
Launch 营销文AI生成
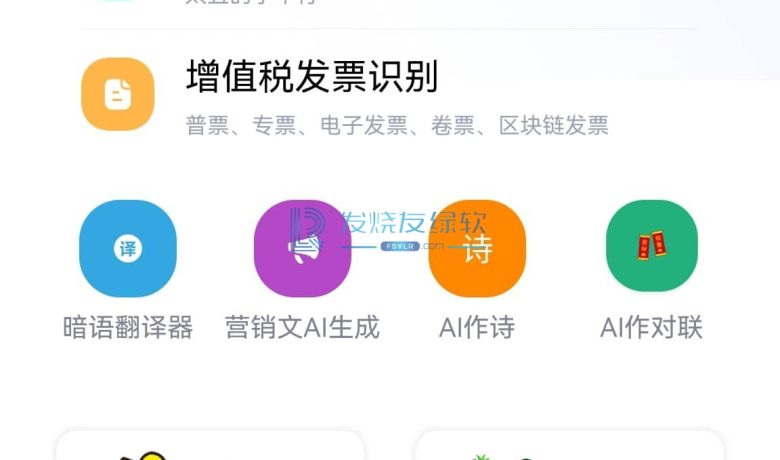tap(302, 249)
